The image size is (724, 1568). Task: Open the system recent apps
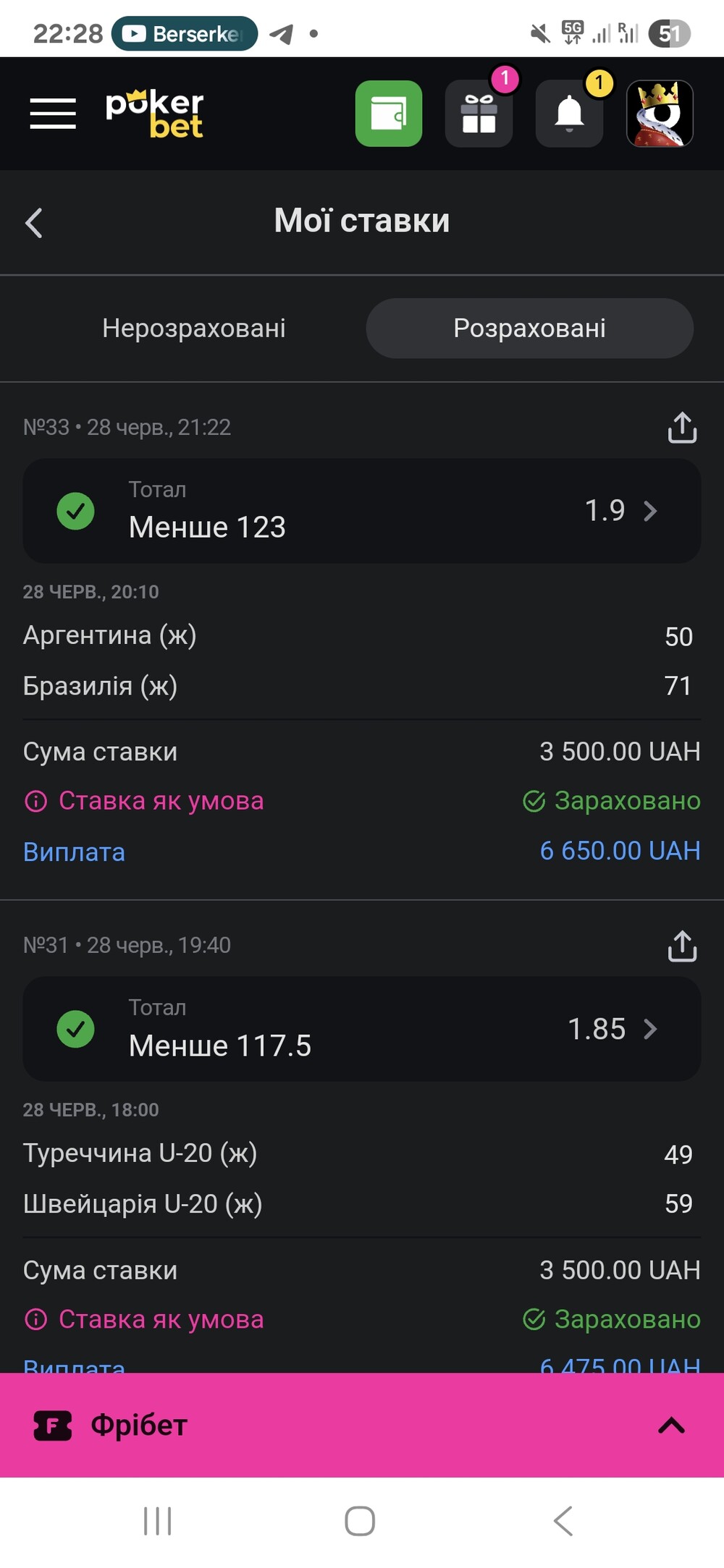[157, 1520]
